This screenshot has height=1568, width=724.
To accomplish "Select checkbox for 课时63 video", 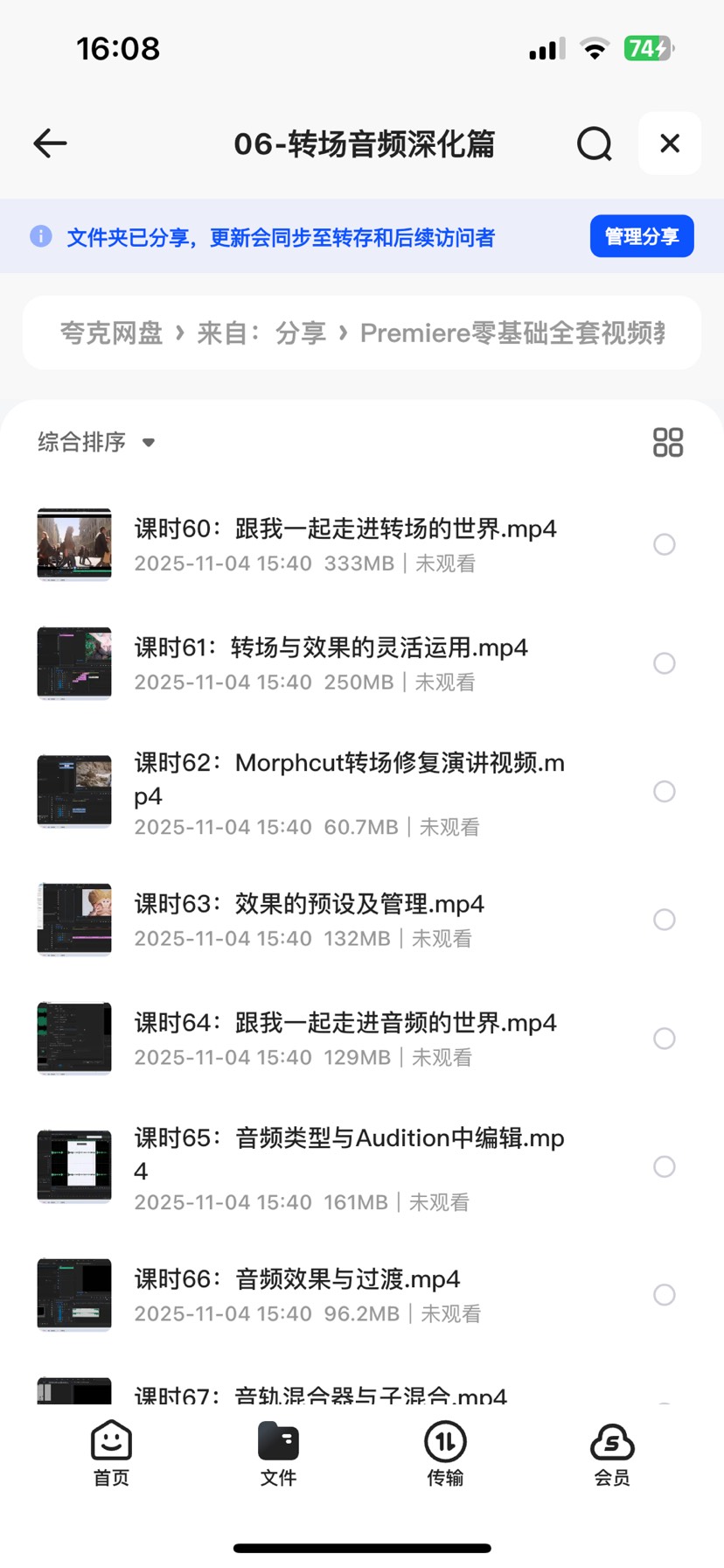I will tap(664, 920).
